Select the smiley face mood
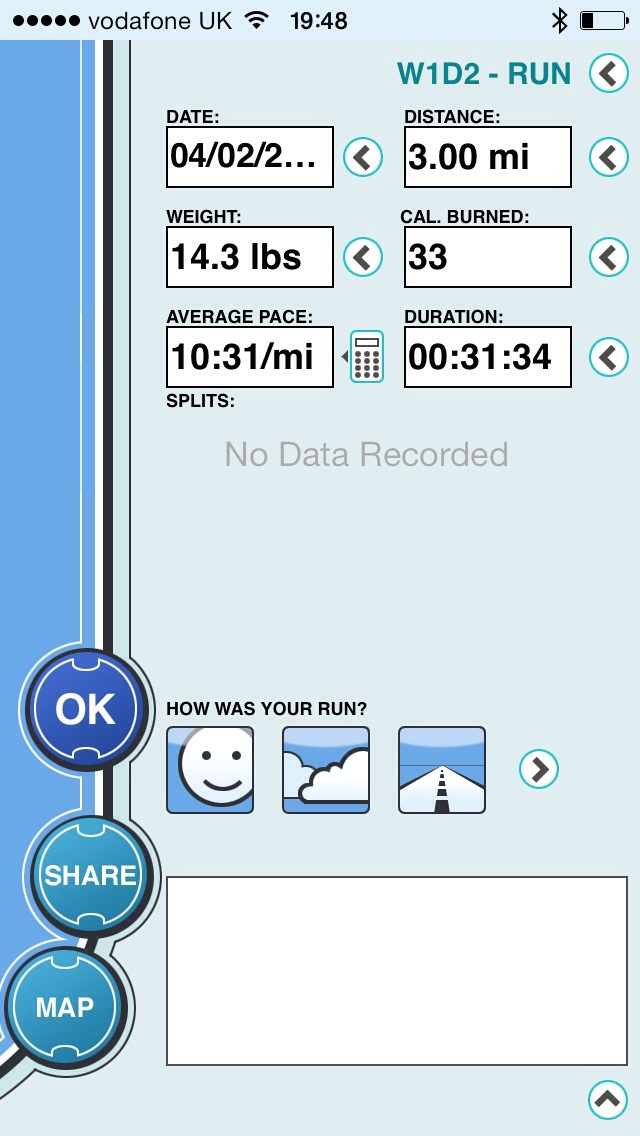The width and height of the screenshot is (640, 1136). point(210,769)
